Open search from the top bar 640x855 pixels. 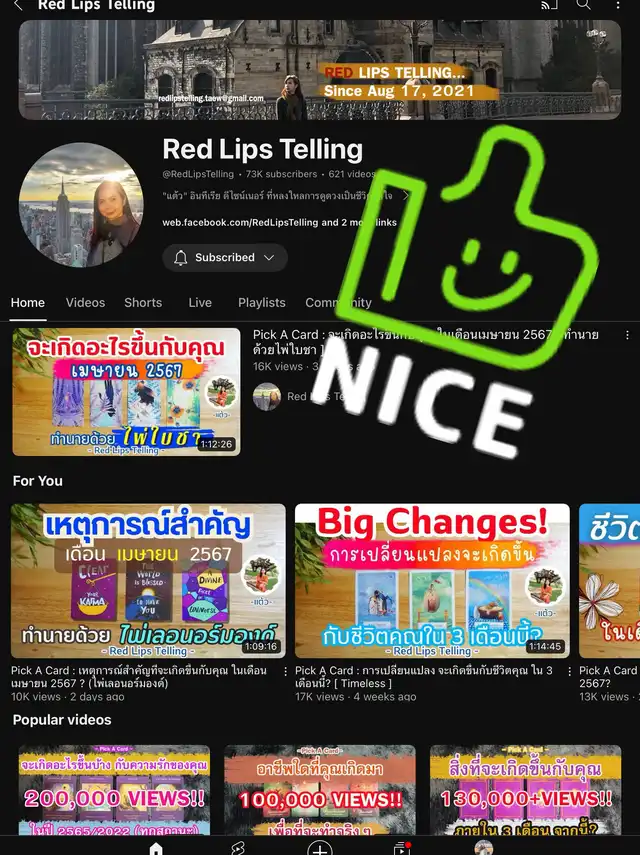(x=584, y=5)
